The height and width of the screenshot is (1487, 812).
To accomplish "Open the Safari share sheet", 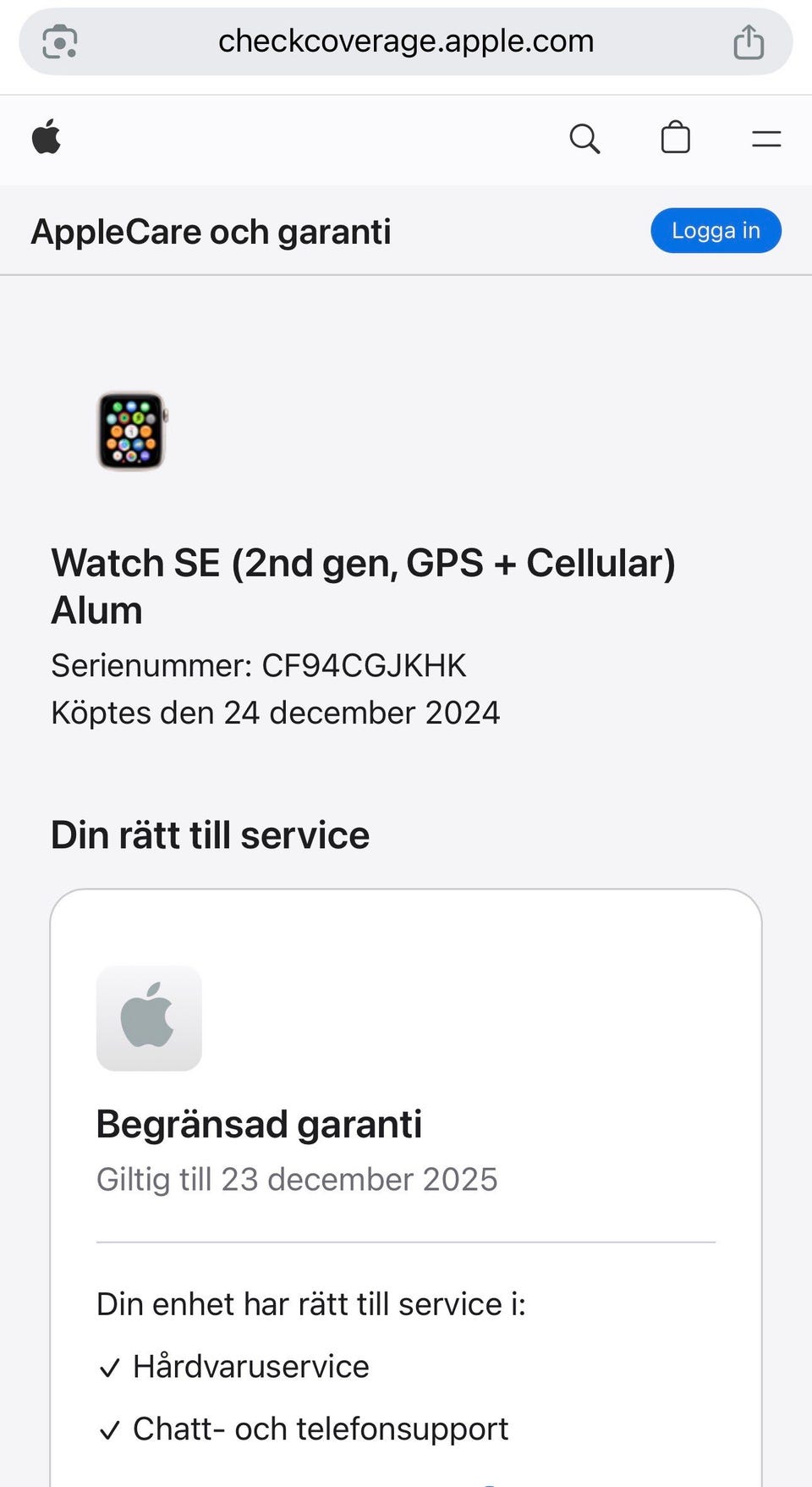I will pos(749,41).
